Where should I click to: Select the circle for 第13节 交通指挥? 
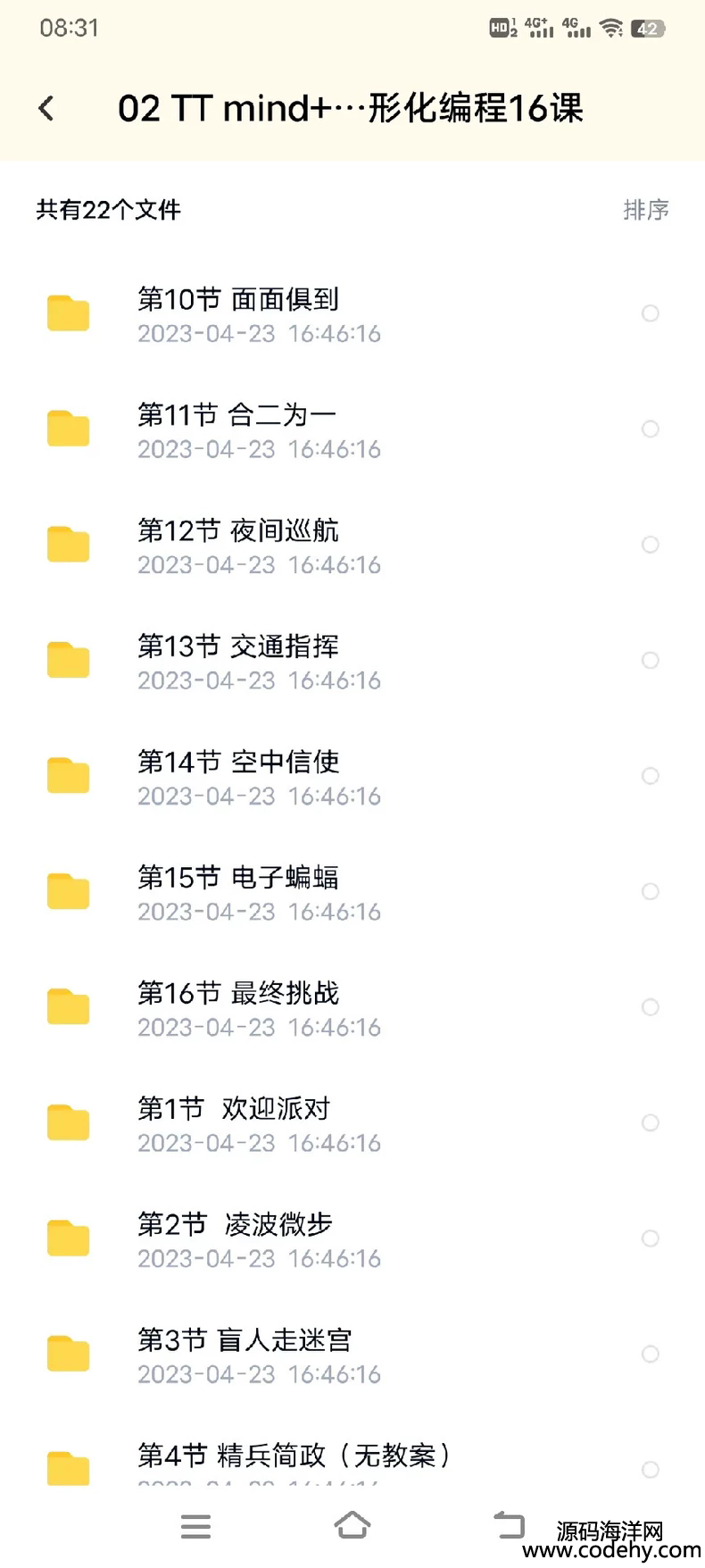coord(651,660)
